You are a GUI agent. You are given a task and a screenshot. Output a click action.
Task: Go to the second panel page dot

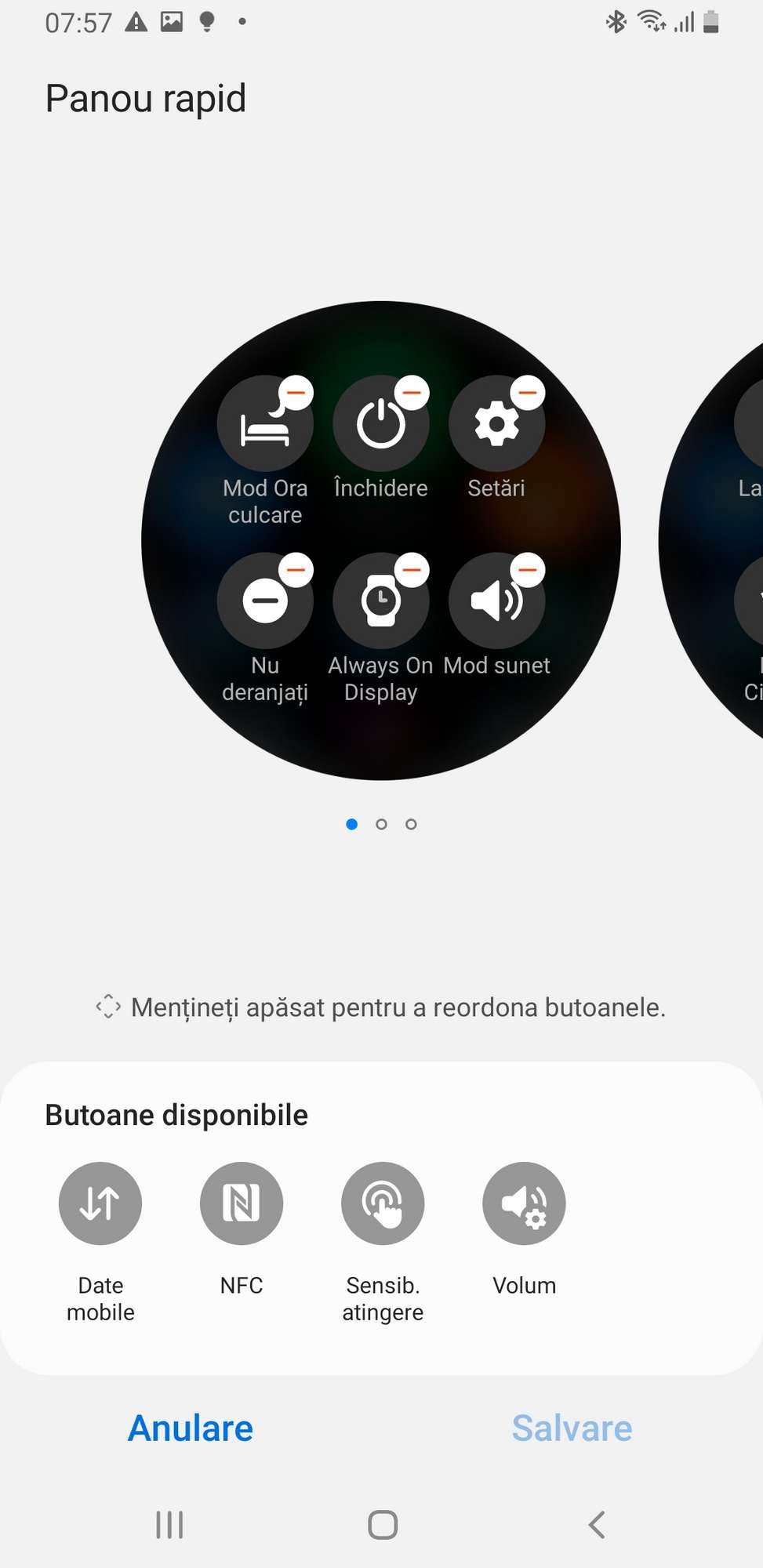coord(381,824)
